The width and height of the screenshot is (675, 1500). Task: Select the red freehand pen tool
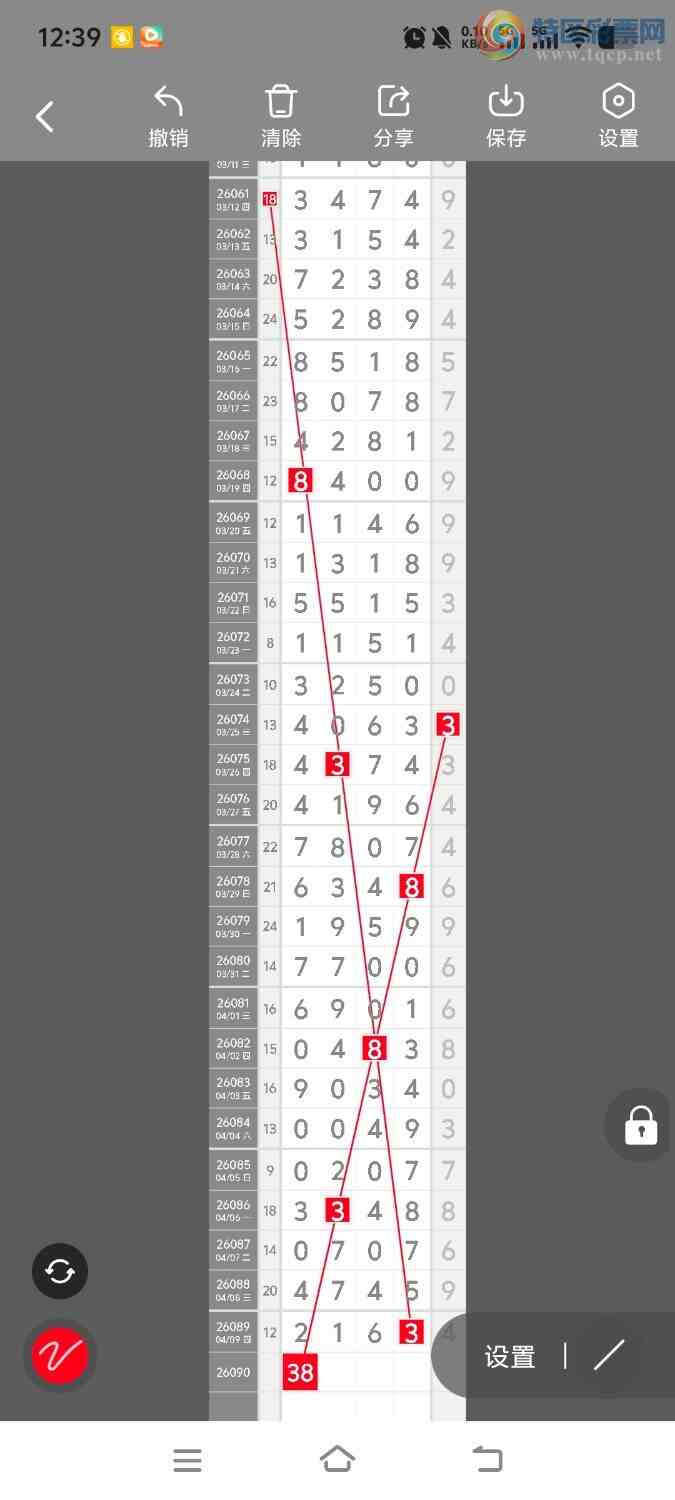(x=60, y=1356)
